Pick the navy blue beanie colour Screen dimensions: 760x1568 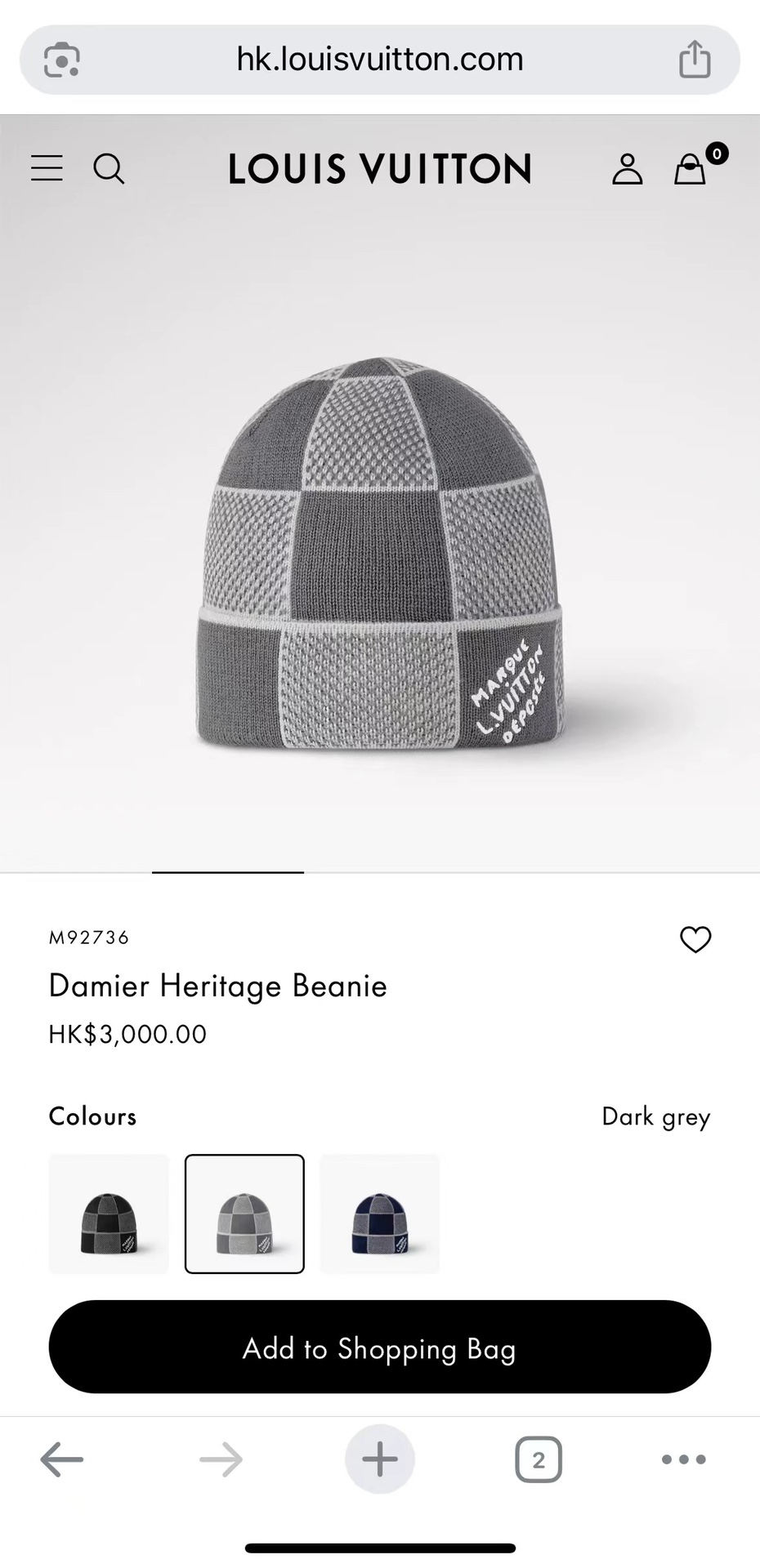pos(380,1214)
